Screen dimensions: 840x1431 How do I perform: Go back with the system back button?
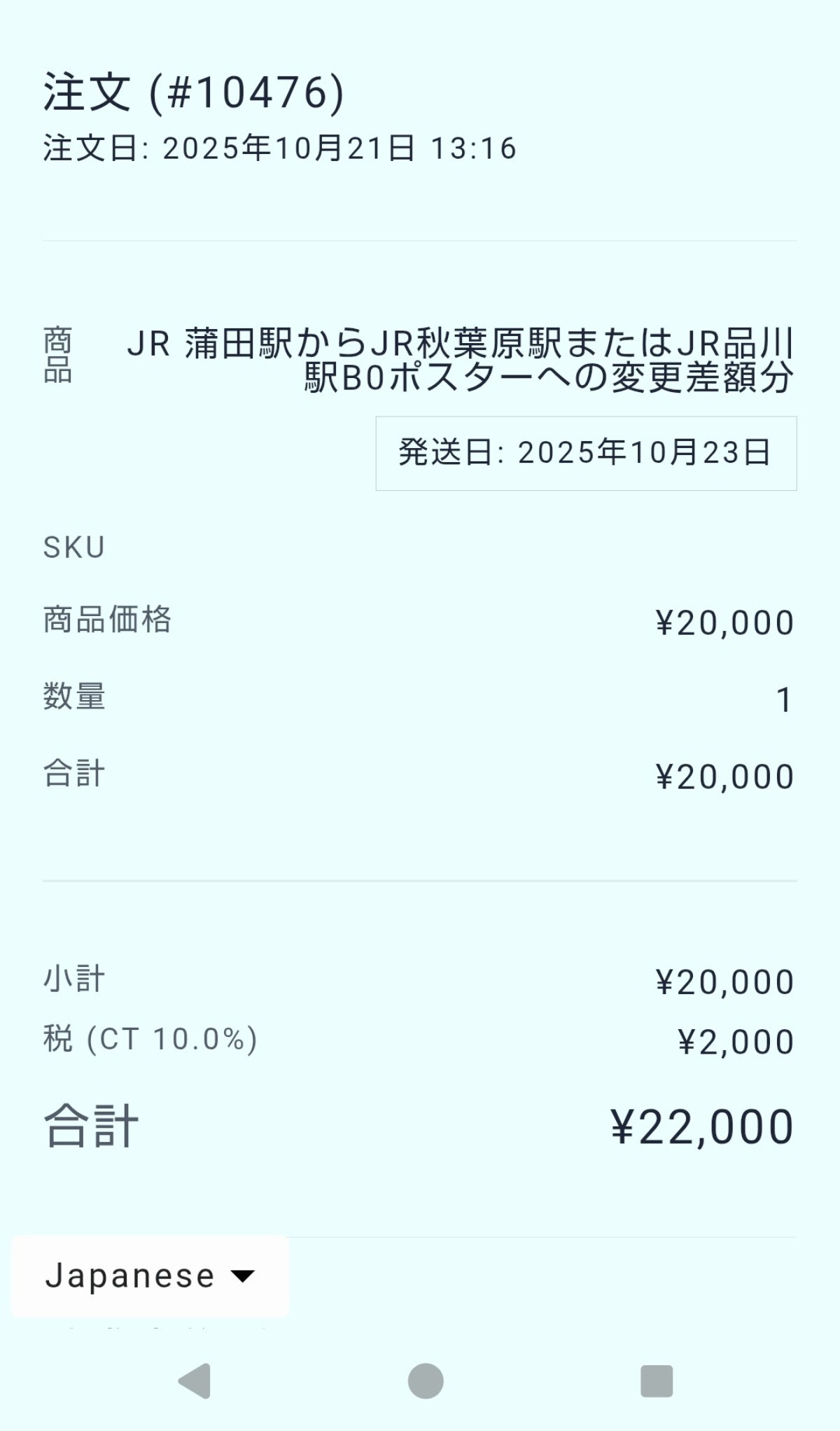195,1381
